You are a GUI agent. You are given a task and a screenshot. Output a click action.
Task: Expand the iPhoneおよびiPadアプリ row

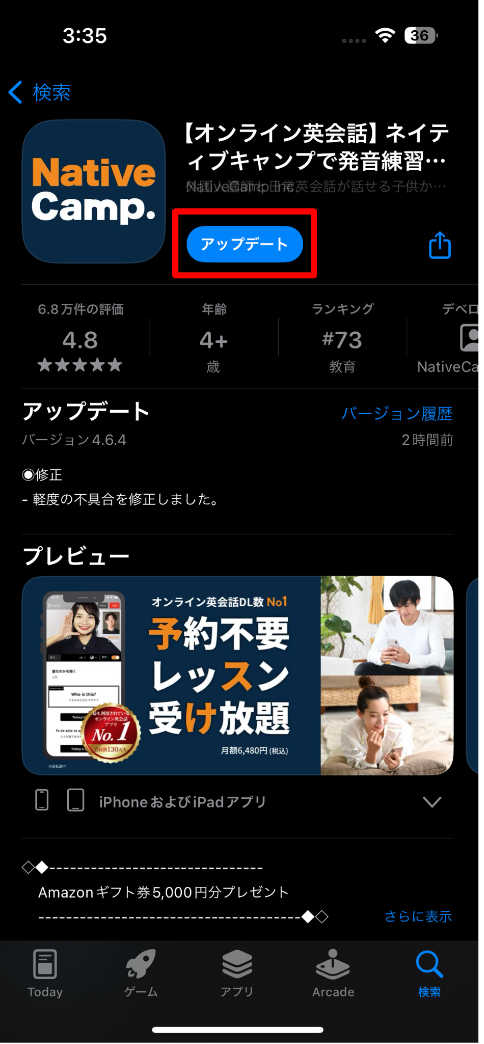[238, 802]
